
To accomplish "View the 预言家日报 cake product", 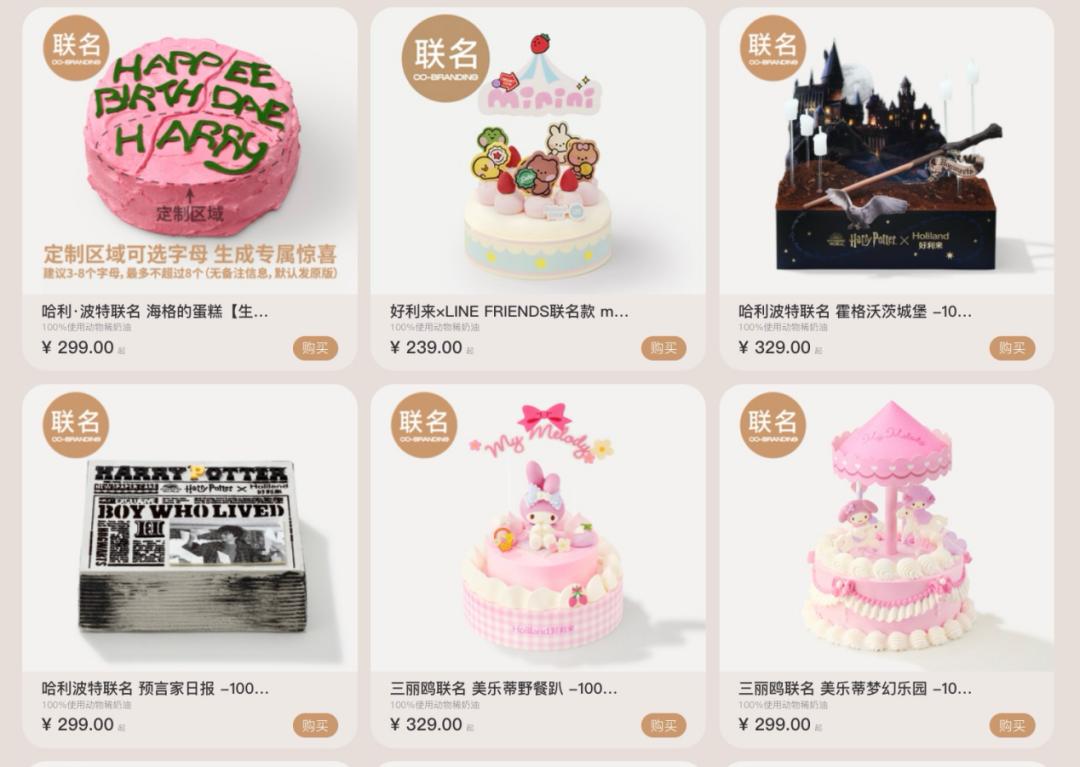I will pyautogui.click(x=189, y=540).
